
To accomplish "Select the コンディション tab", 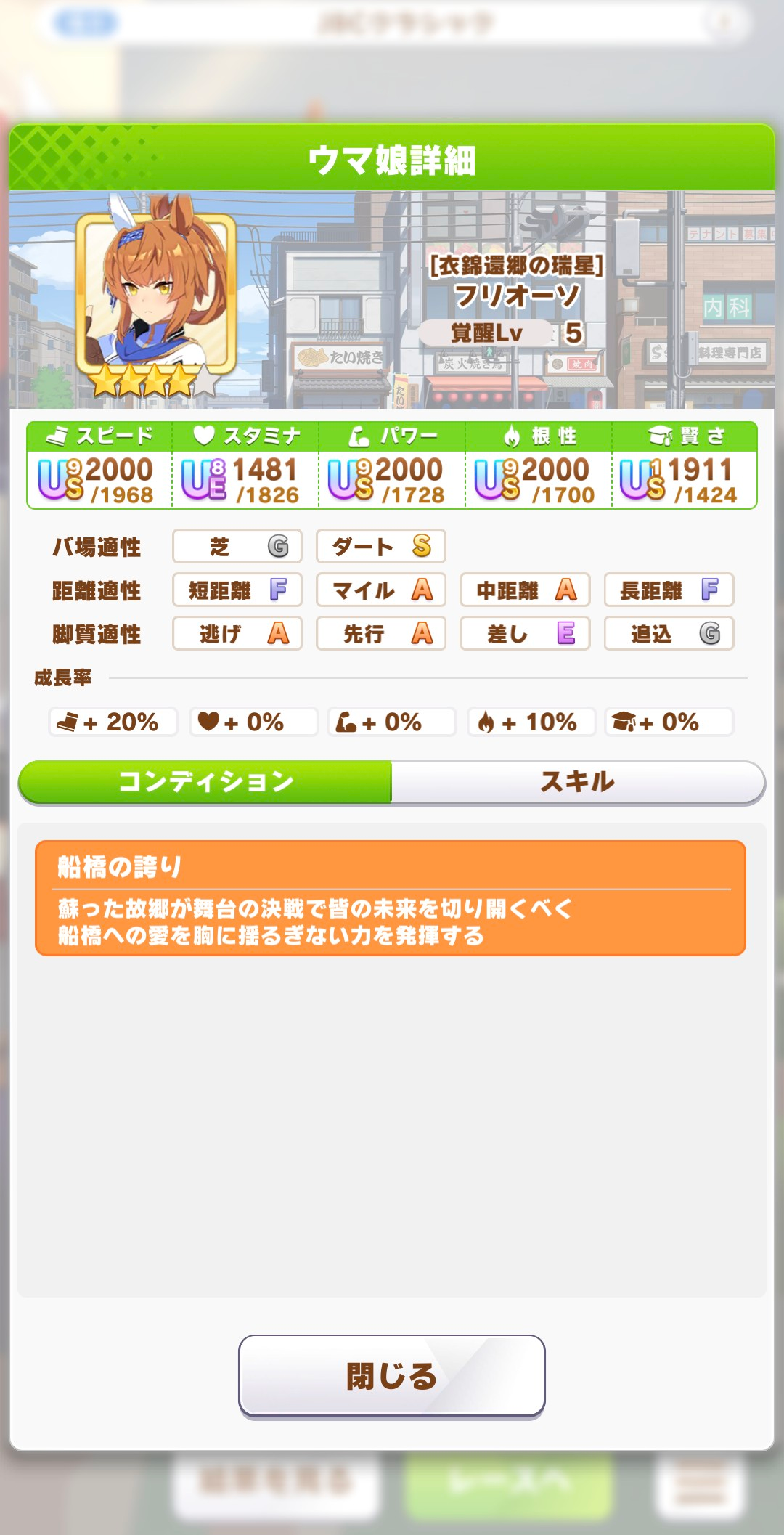I will pos(205,782).
